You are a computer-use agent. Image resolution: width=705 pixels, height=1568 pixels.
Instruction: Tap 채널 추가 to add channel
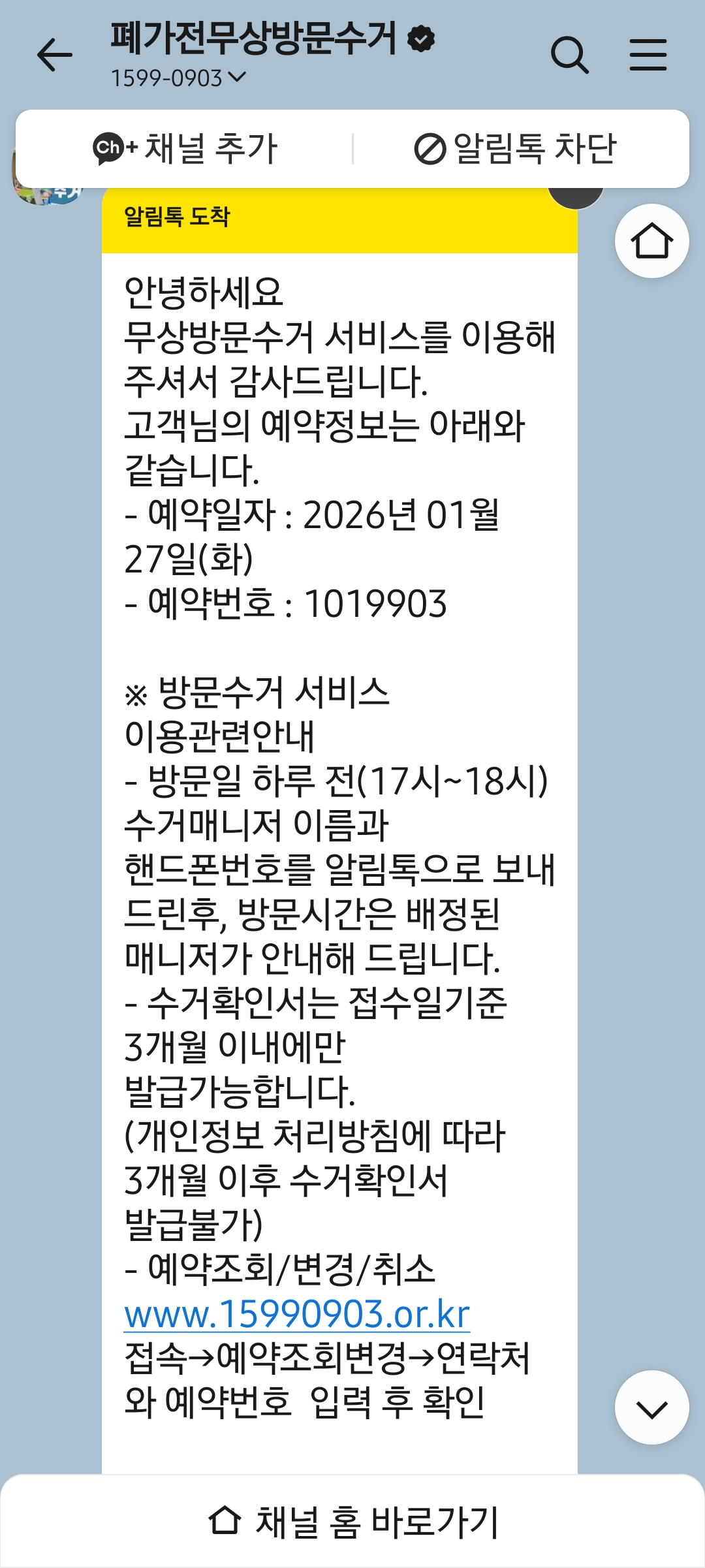(185, 149)
